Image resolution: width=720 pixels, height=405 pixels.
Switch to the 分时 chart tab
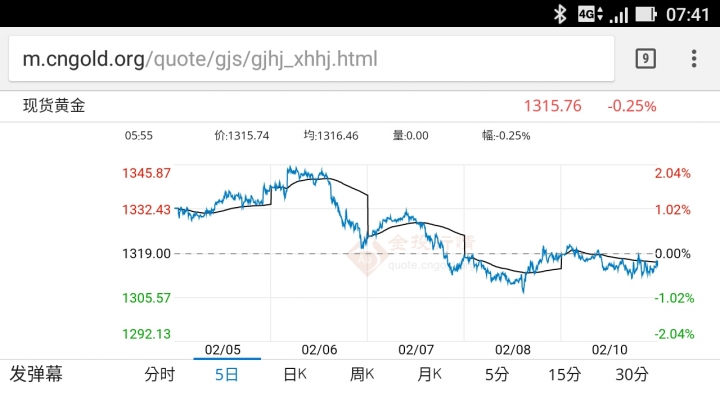(x=159, y=375)
